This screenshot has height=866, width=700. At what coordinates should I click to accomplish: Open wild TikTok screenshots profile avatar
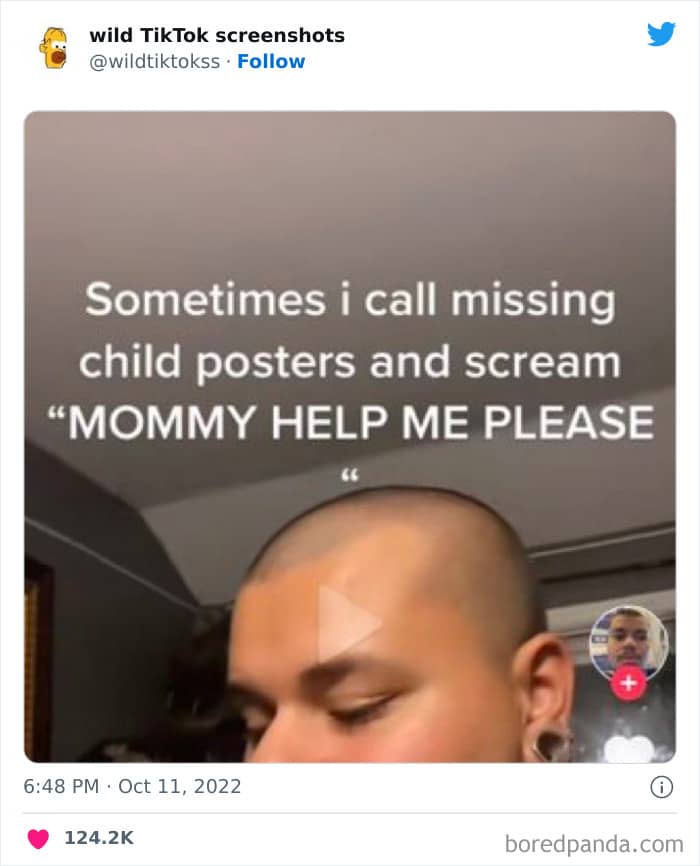click(x=54, y=48)
